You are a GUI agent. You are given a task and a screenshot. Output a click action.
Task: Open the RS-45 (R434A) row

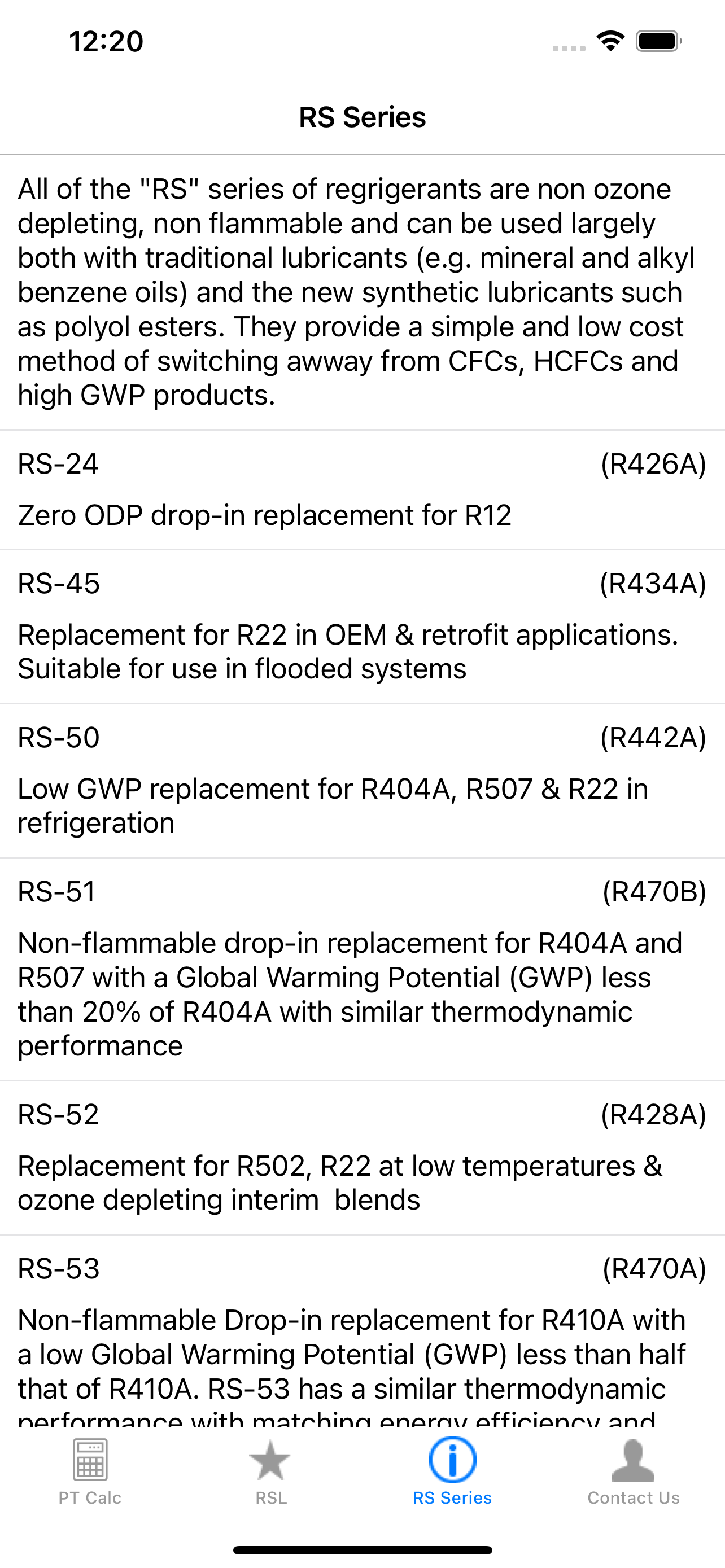[x=362, y=627]
